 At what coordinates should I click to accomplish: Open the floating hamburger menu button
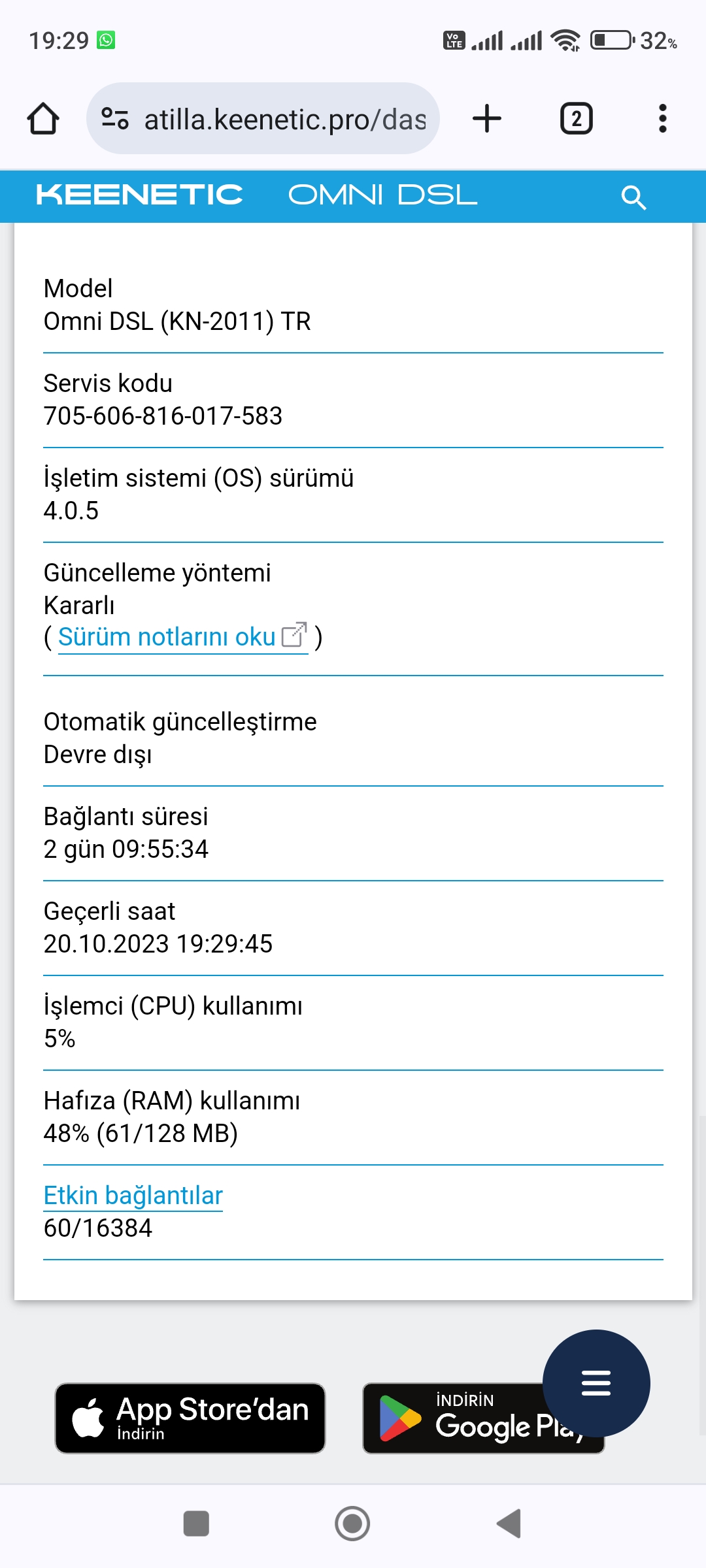[596, 1383]
